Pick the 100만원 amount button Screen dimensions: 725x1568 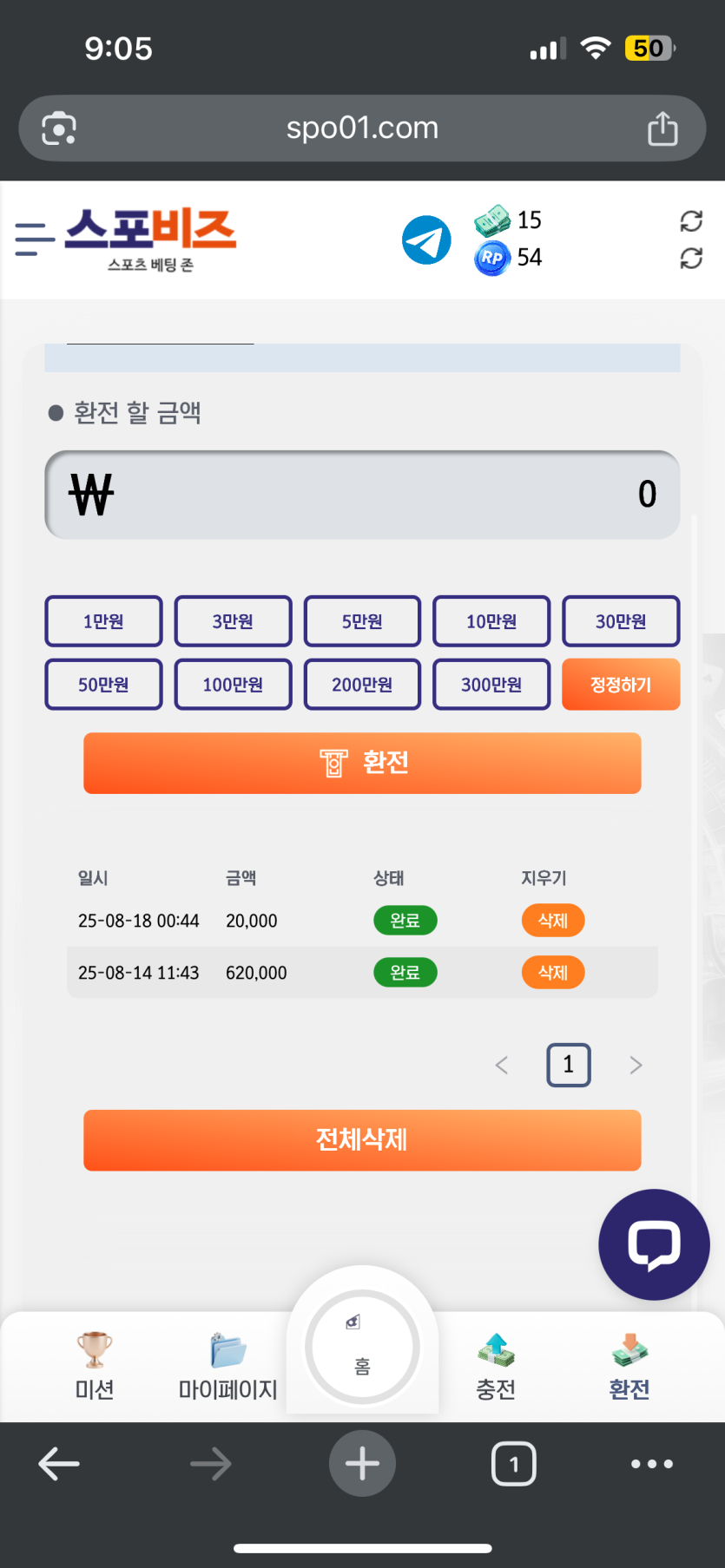[233, 685]
